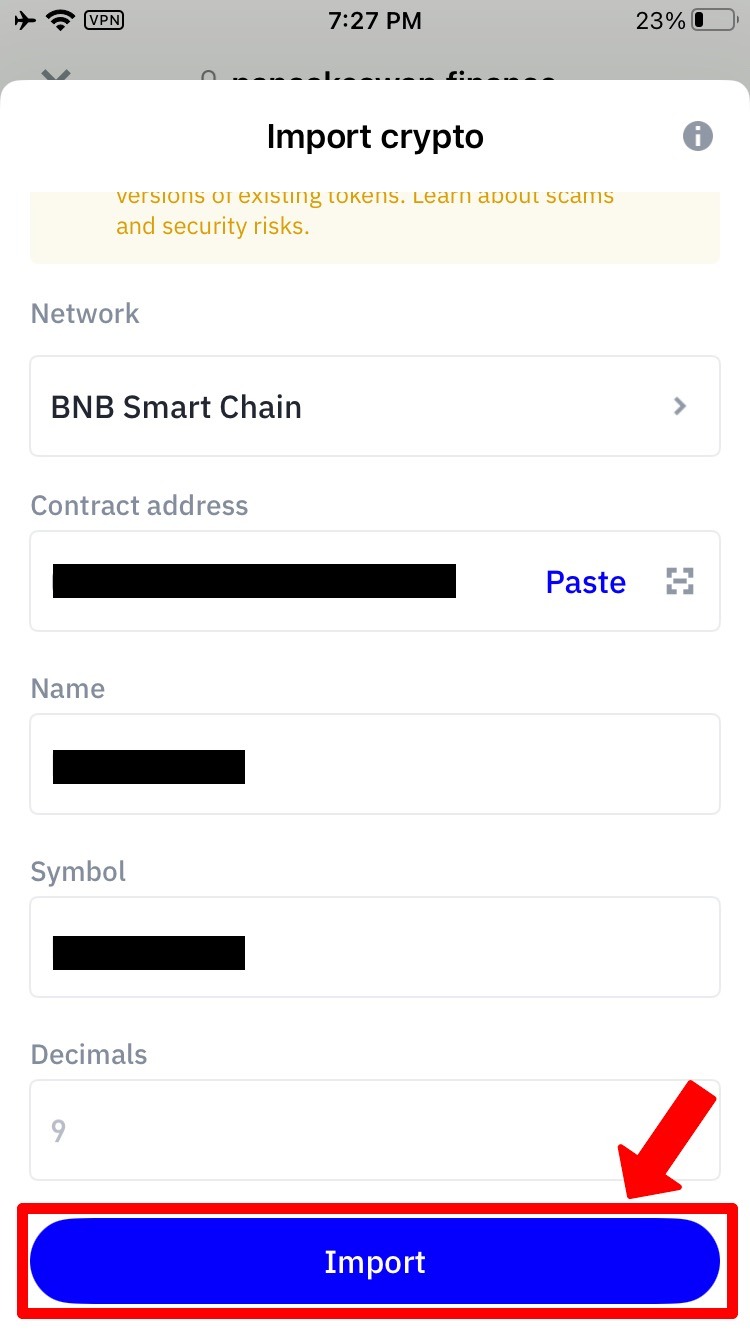Select the Decimals input field
This screenshot has width=750, height=1334.
coord(375,1131)
